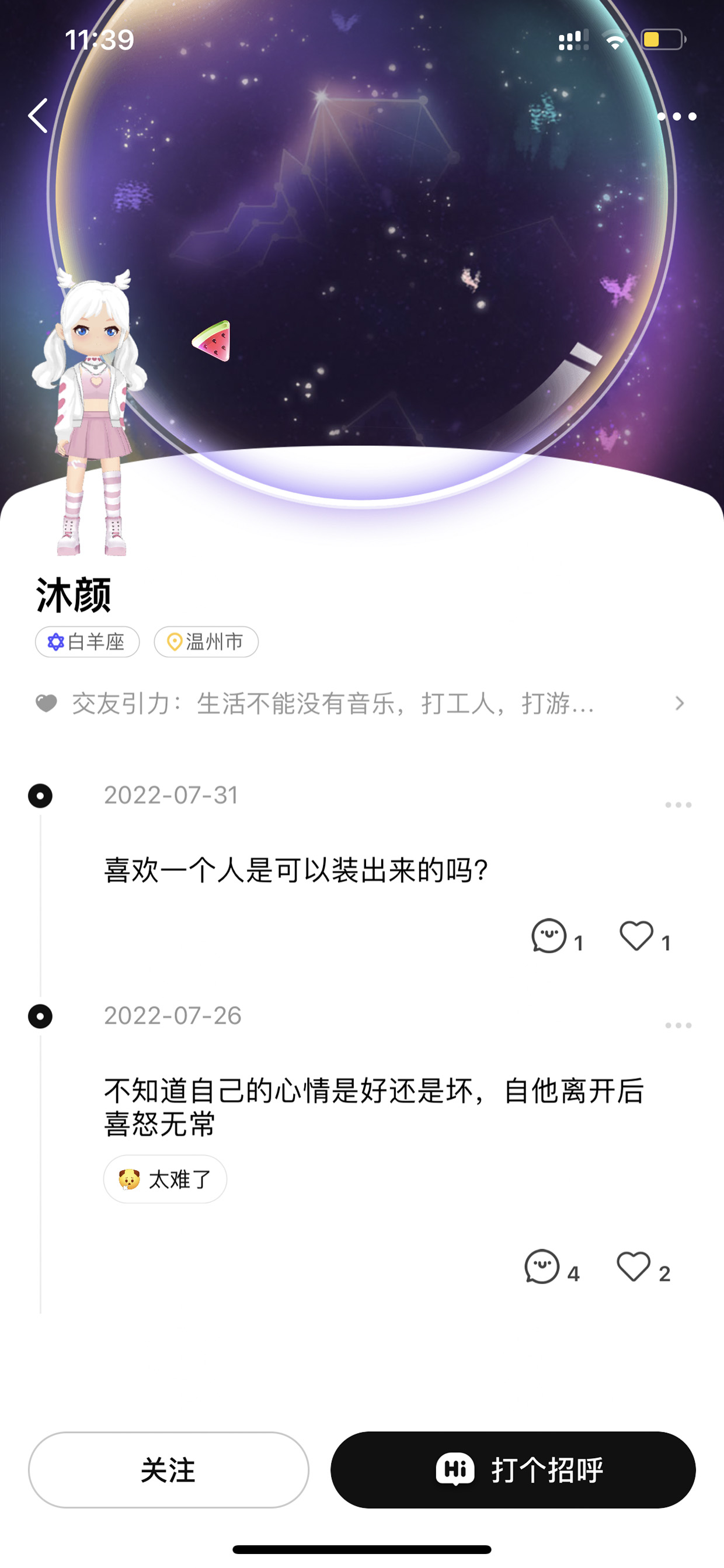This screenshot has height=1568, width=724.
Task: Open more options for the 2022-07-26 post
Action: [x=678, y=1026]
